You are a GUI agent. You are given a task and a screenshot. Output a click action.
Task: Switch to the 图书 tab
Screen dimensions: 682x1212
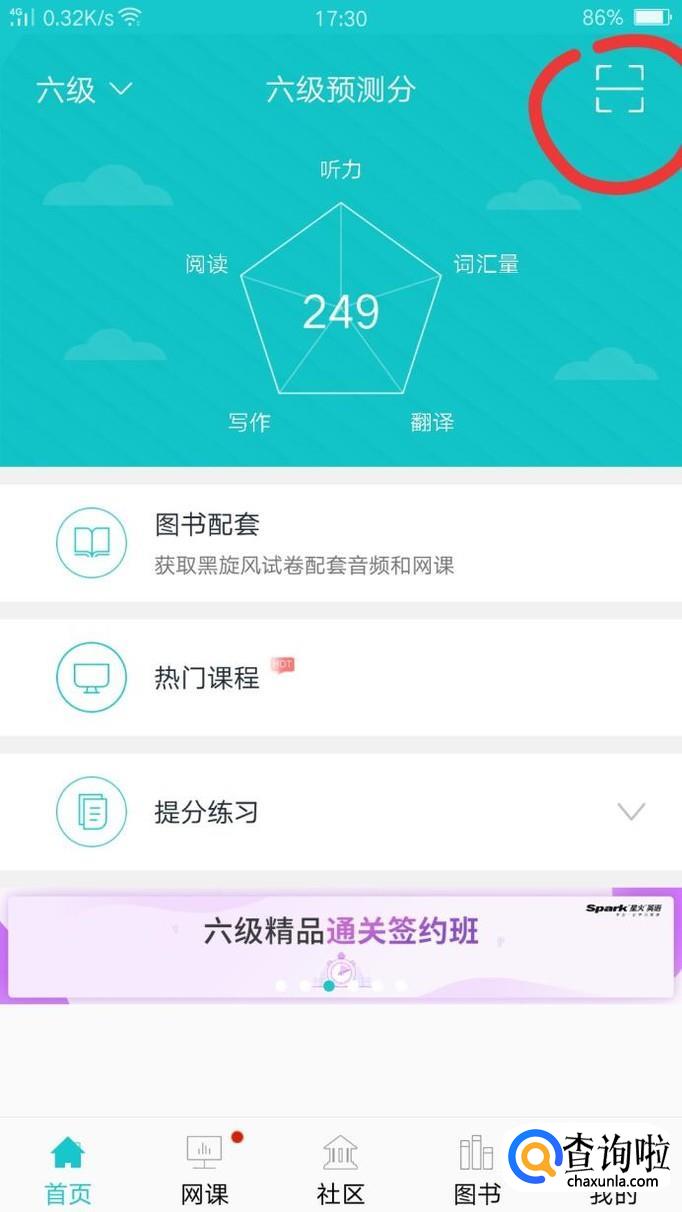pyautogui.click(x=477, y=1168)
